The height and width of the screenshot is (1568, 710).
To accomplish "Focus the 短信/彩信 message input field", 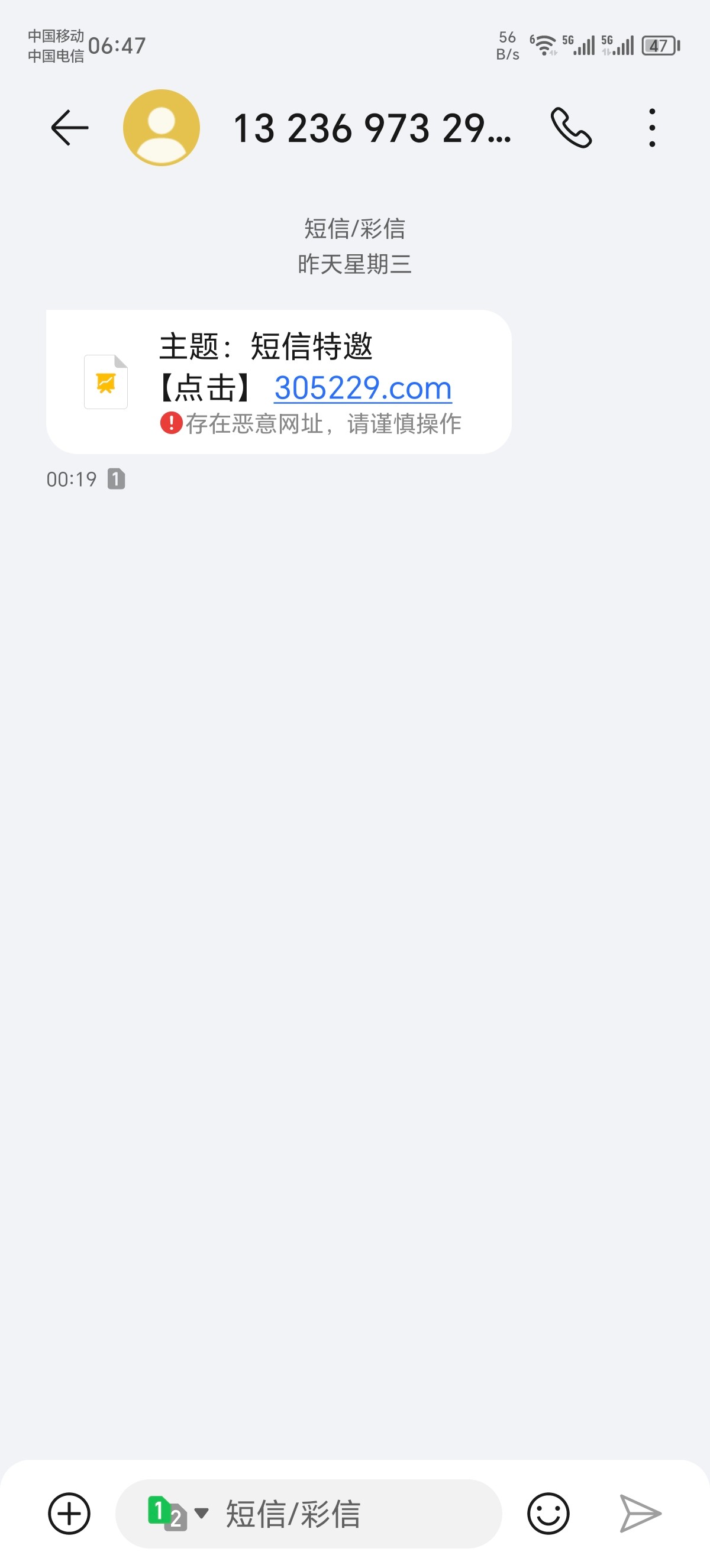I will tap(353, 1513).
